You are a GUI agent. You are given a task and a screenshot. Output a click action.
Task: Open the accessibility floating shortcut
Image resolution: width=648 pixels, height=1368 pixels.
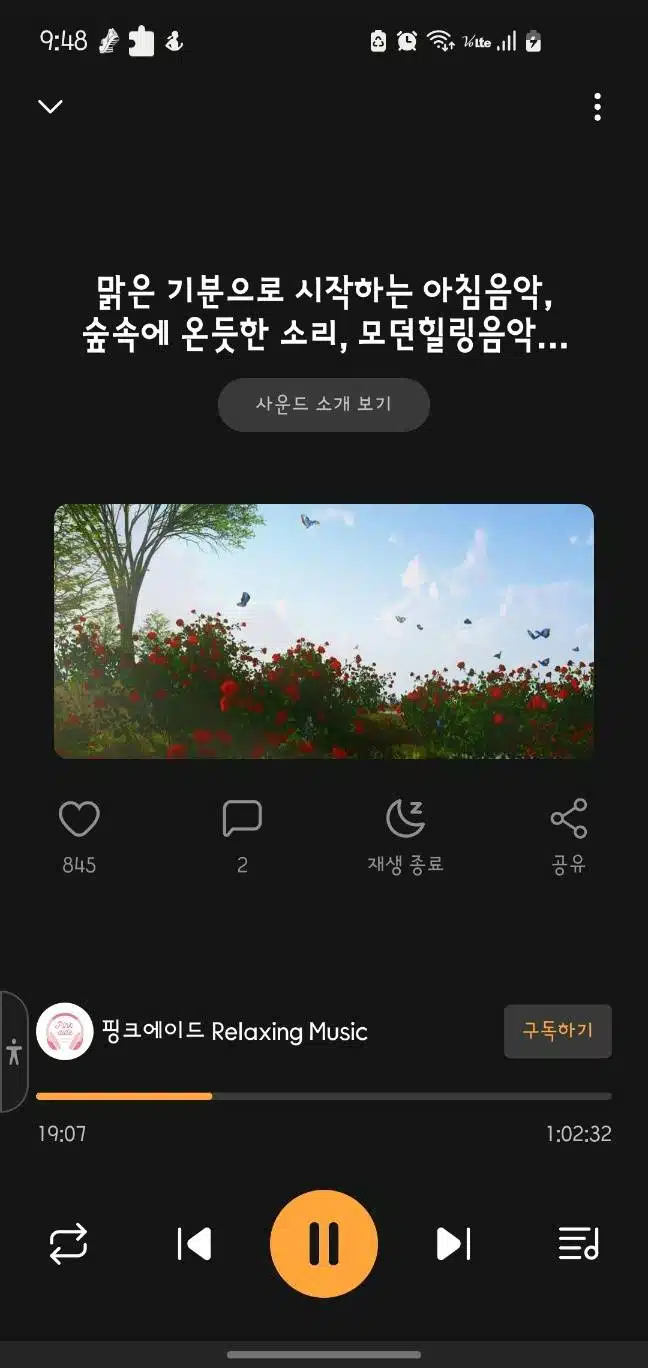[13, 1051]
